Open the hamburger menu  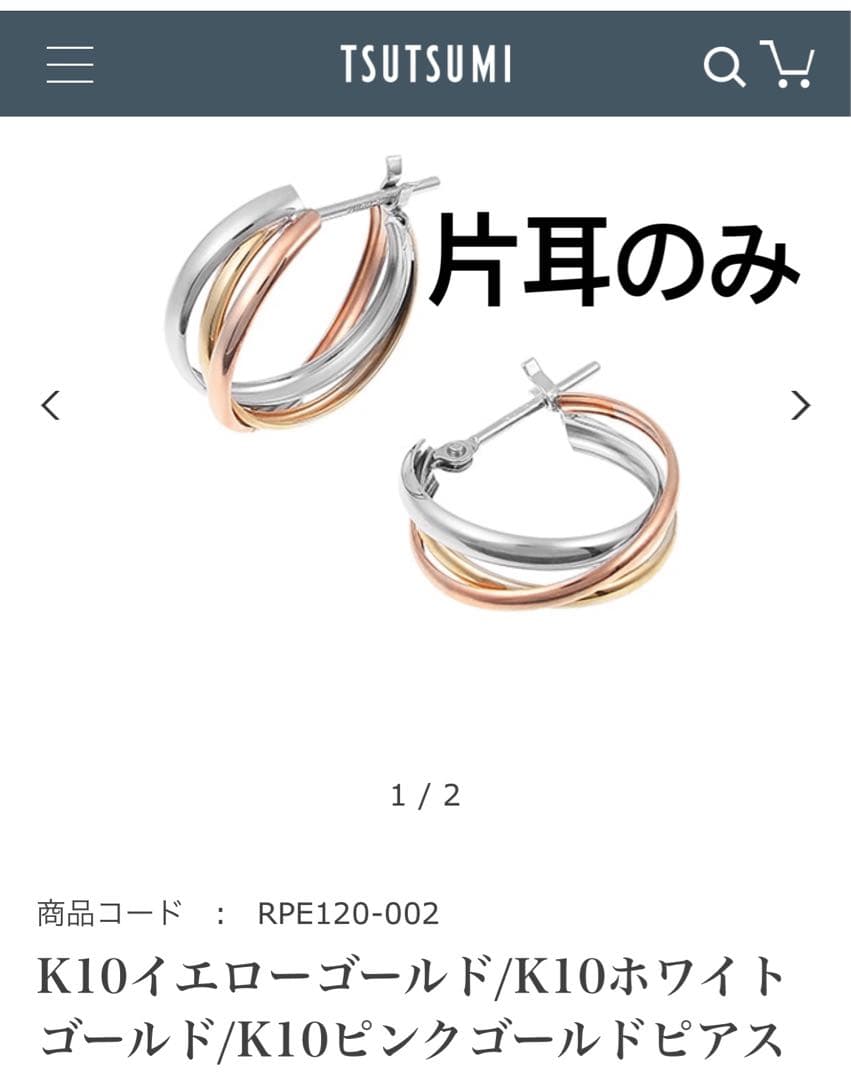click(x=70, y=65)
